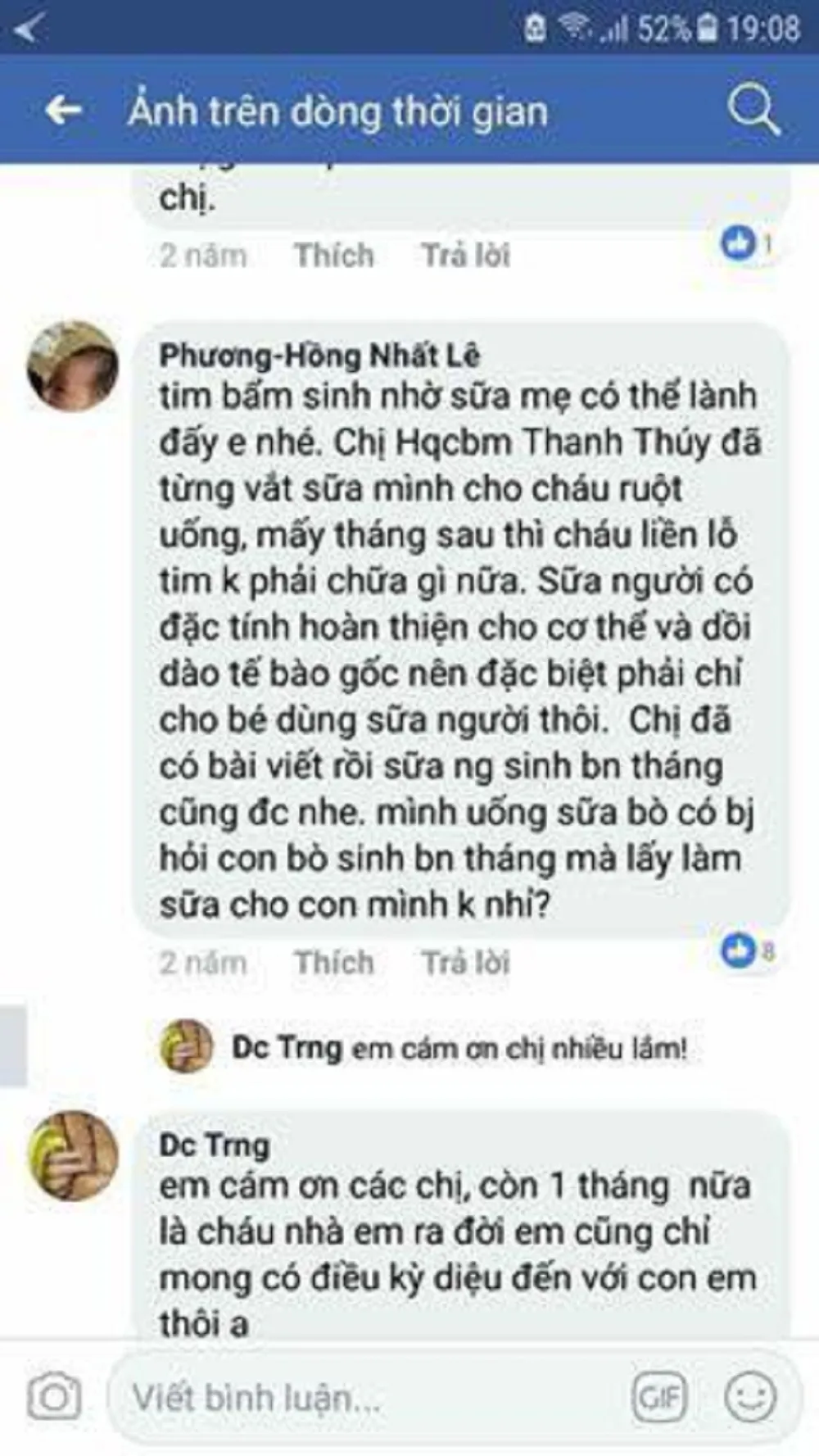The image size is (819, 1456).
Task: Open Phương-Hồng Nhất Lê's profile name
Action: (319, 356)
